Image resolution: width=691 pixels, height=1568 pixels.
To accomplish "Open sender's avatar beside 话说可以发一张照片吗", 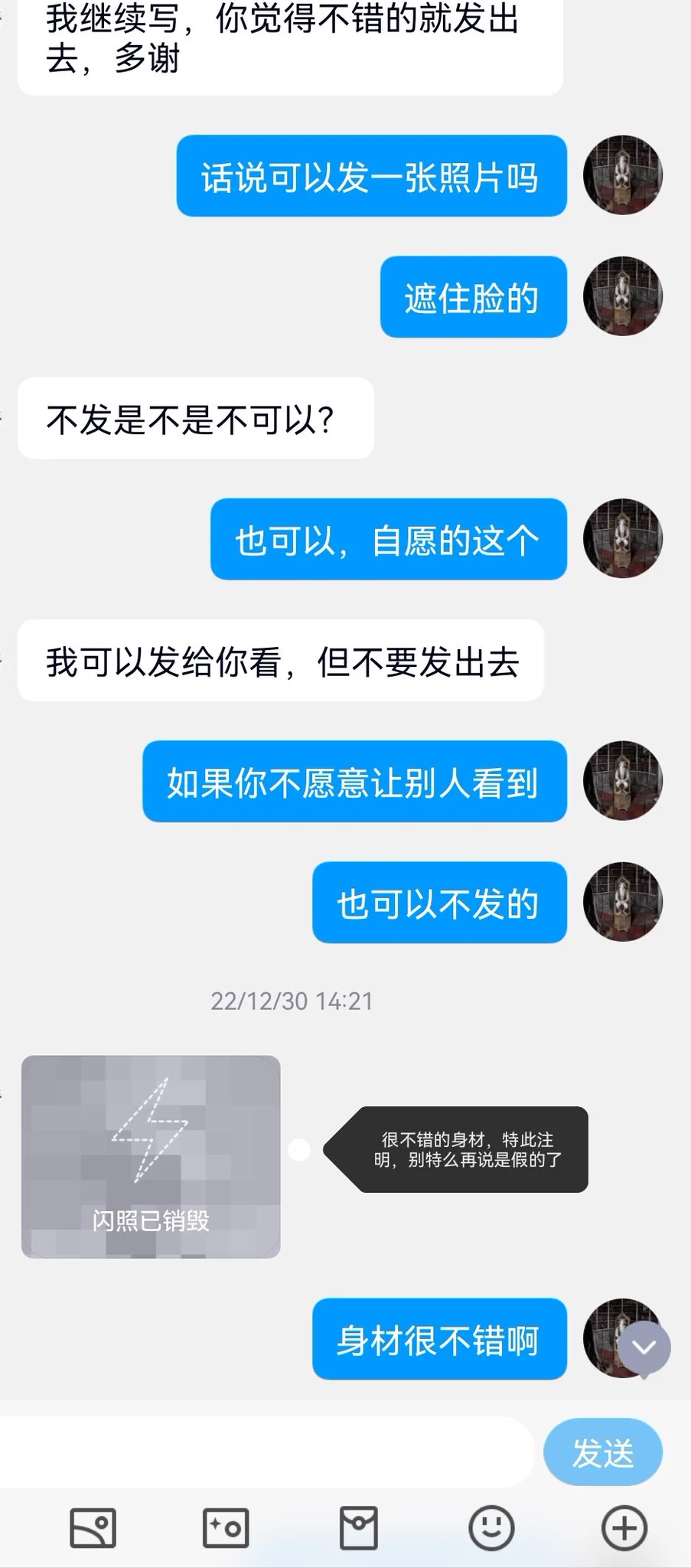I will (622, 175).
